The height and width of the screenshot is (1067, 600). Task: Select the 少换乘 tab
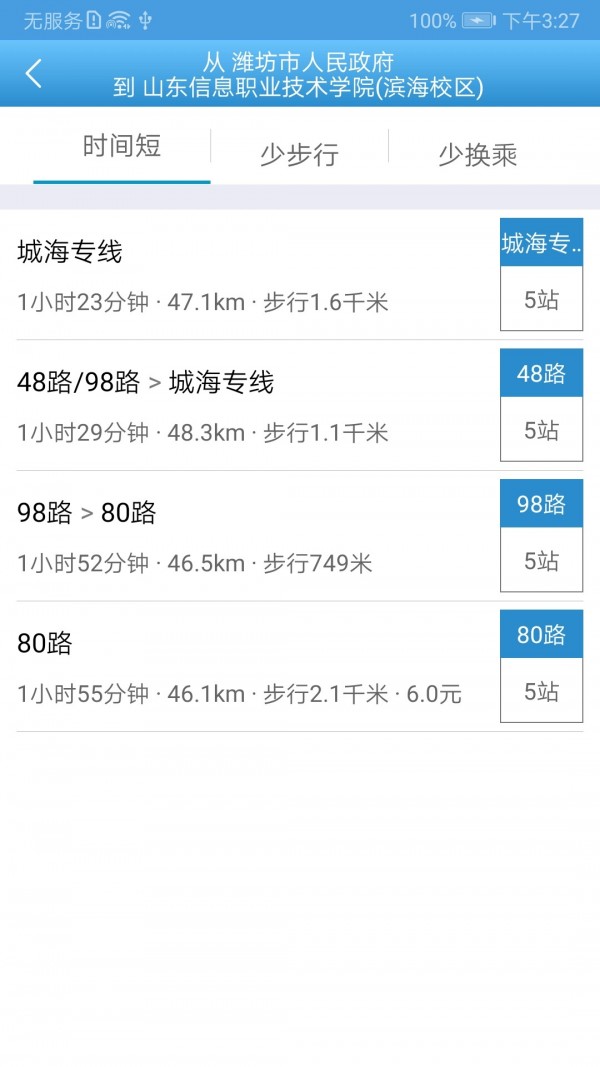(477, 155)
